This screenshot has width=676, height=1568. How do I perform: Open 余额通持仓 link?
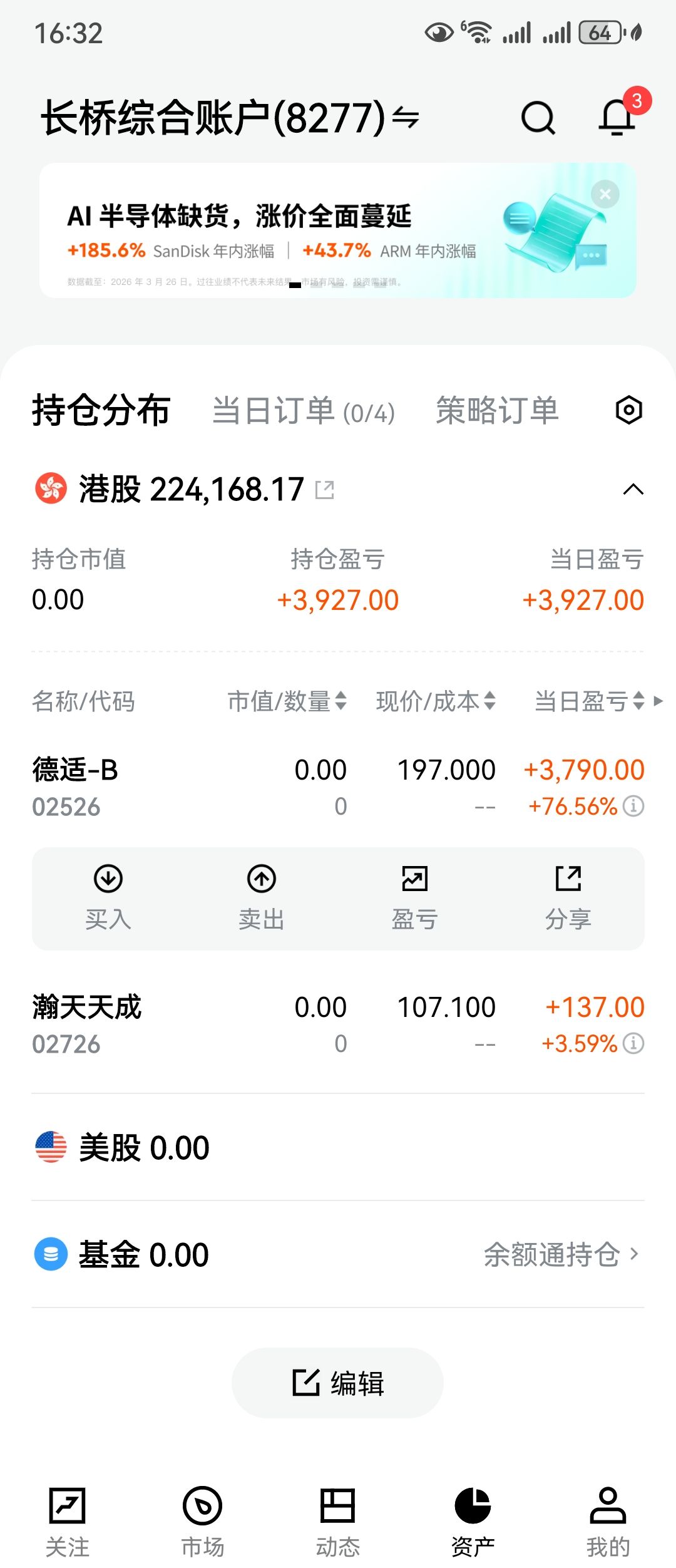point(561,1255)
